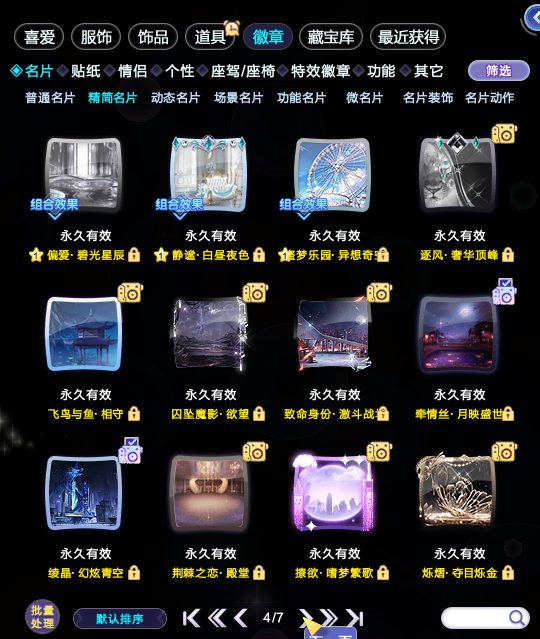Switch to the 贴纸 category
This screenshot has height=639, width=540.
(85, 71)
